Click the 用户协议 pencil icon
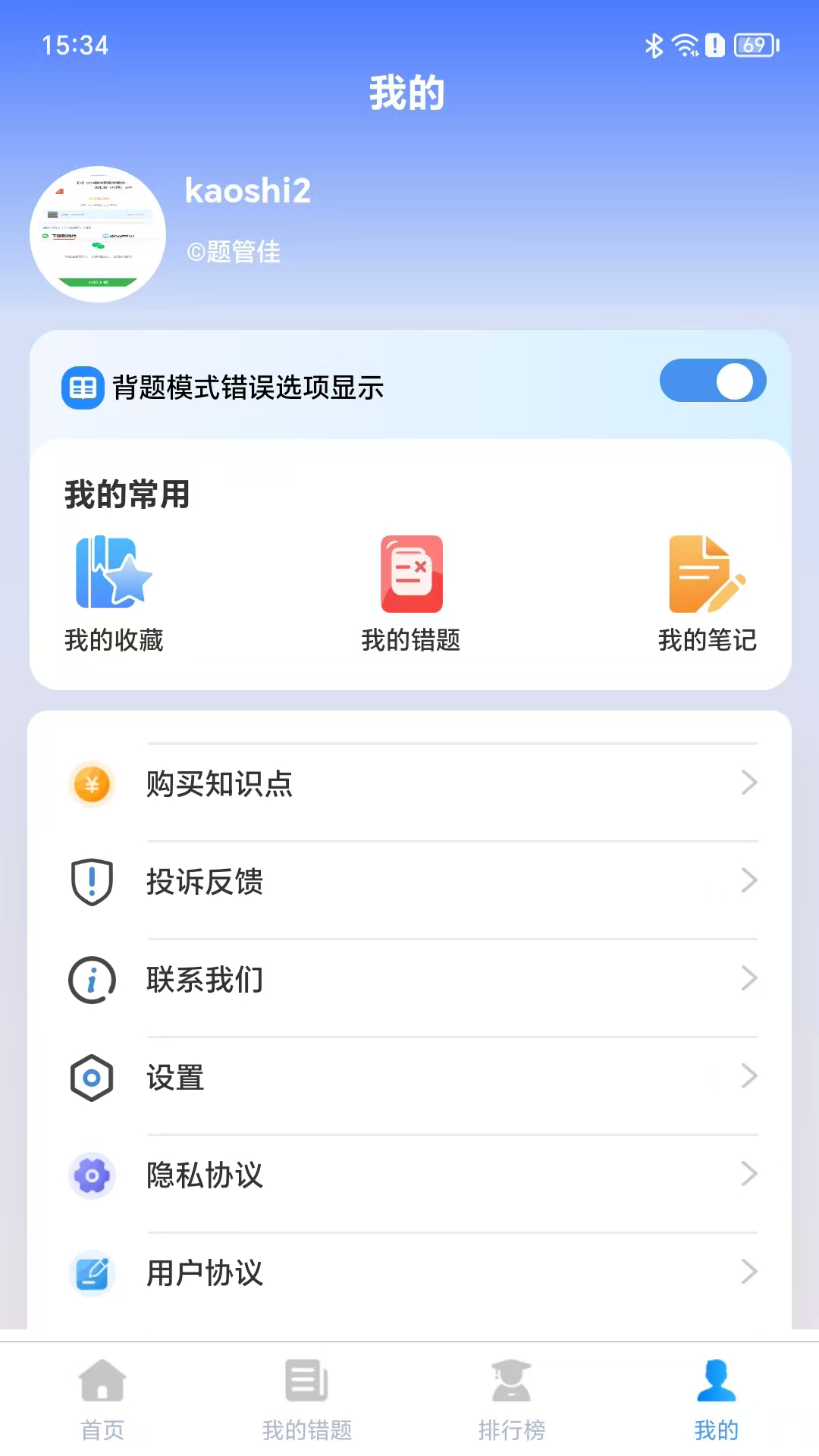 pyautogui.click(x=91, y=1272)
